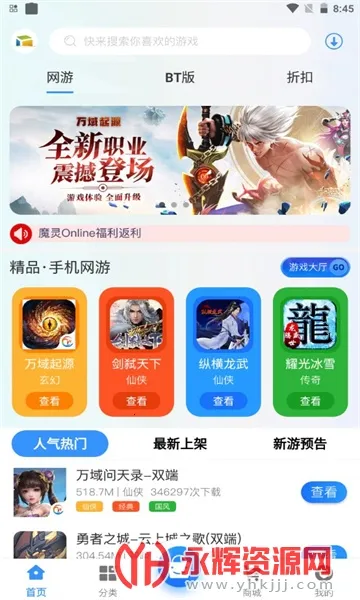The height and width of the screenshot is (600, 360).
Task: Select the 网游 tab
Action: point(60,77)
